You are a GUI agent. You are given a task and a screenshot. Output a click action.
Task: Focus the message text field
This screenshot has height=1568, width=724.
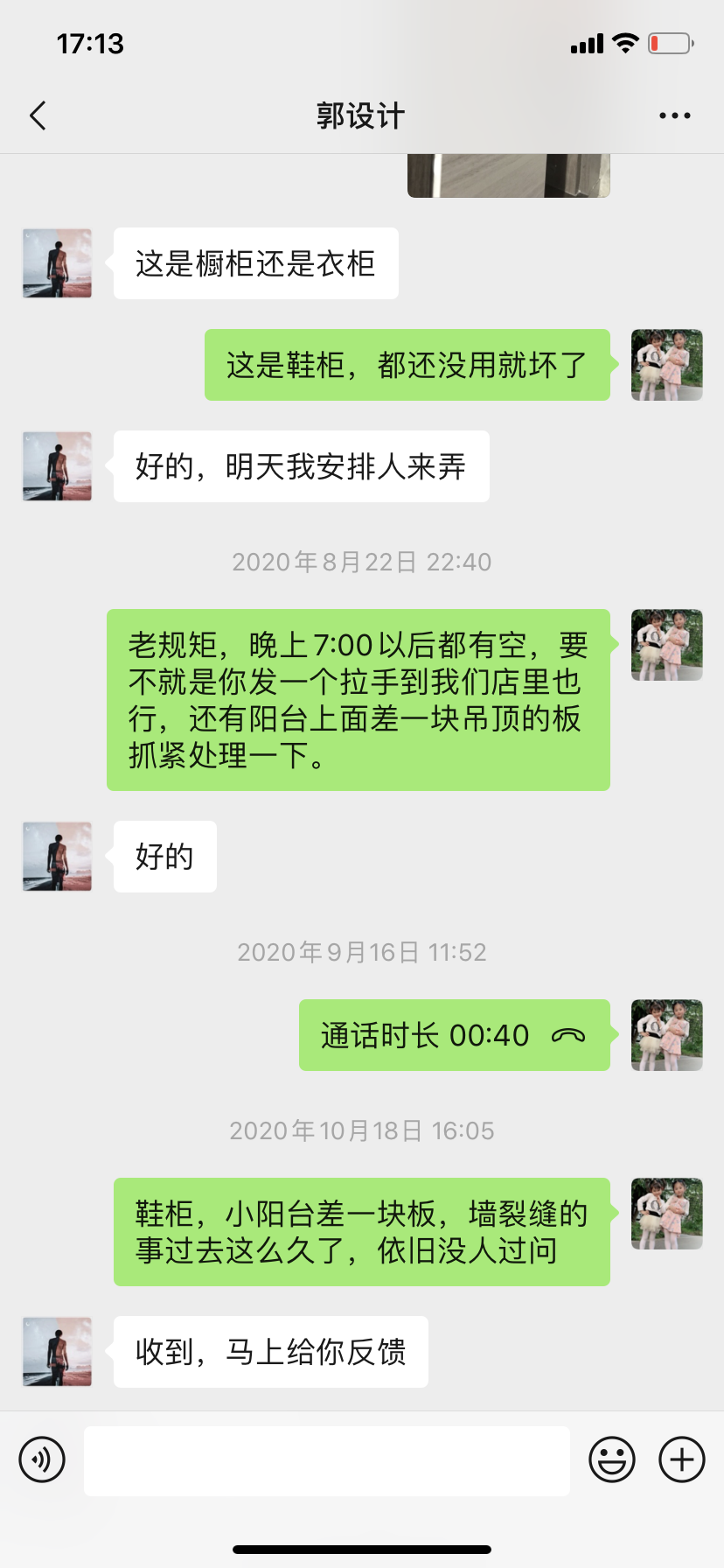[327, 1461]
